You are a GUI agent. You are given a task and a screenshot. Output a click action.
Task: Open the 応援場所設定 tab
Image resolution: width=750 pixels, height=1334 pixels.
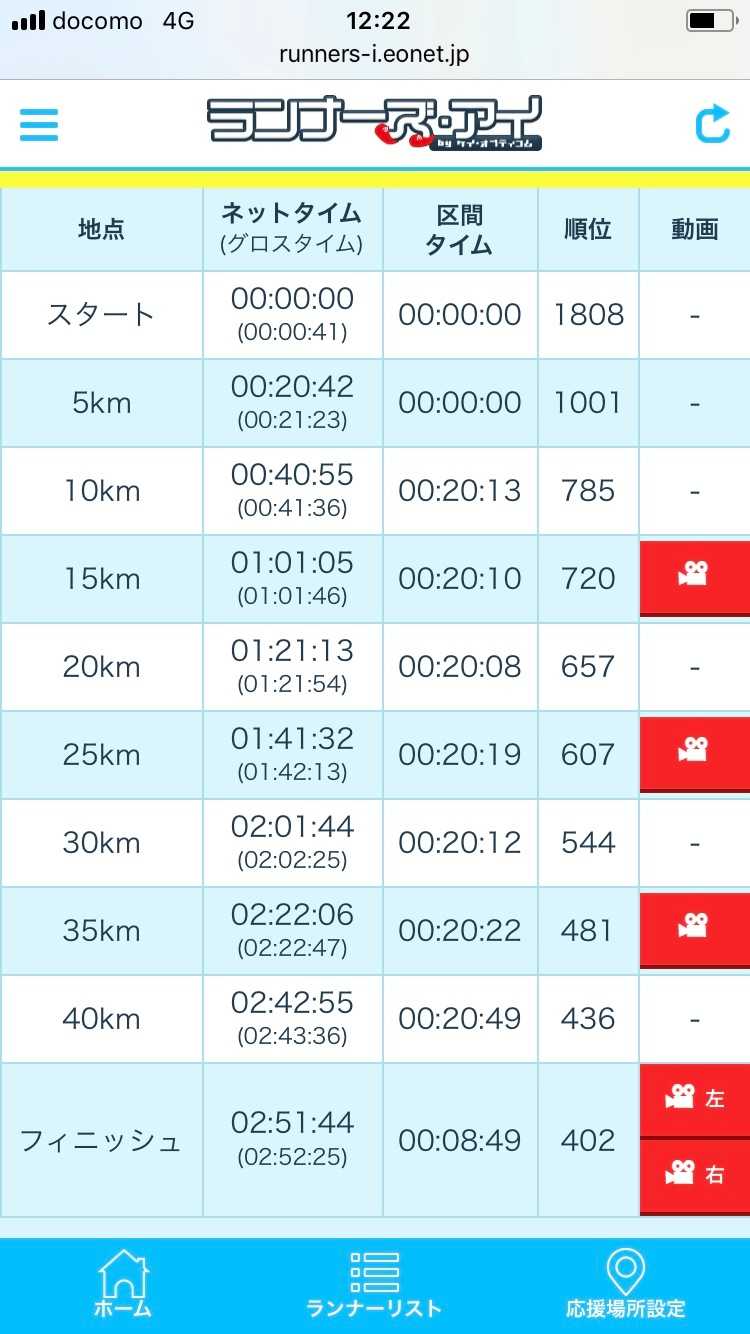click(626, 1285)
